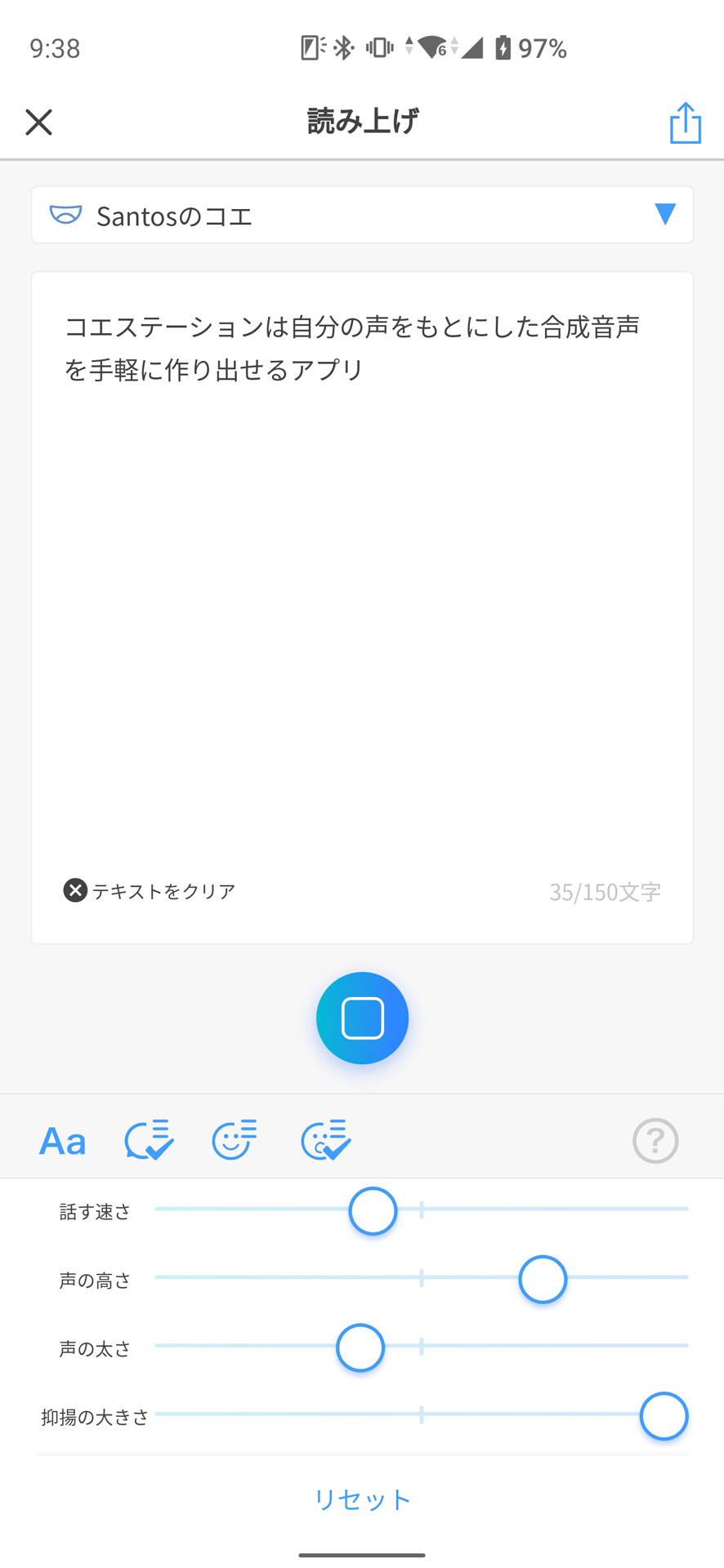This screenshot has height=1568, width=724.
Task: Tap the 抑揚の大きさ intonation slider handle
Action: [x=664, y=1417]
